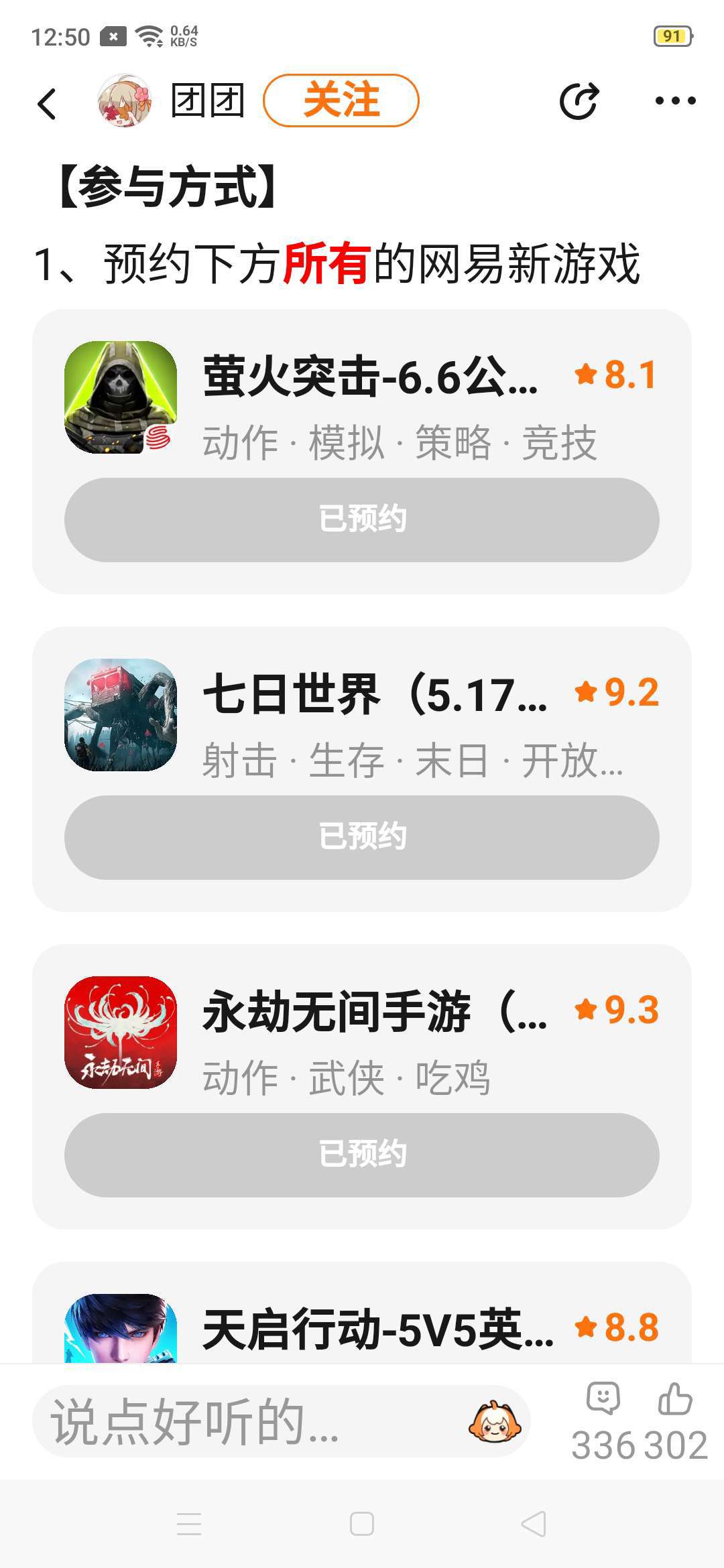This screenshot has width=724, height=1568.
Task: Open the 七日世界 game card
Action: click(x=370, y=714)
